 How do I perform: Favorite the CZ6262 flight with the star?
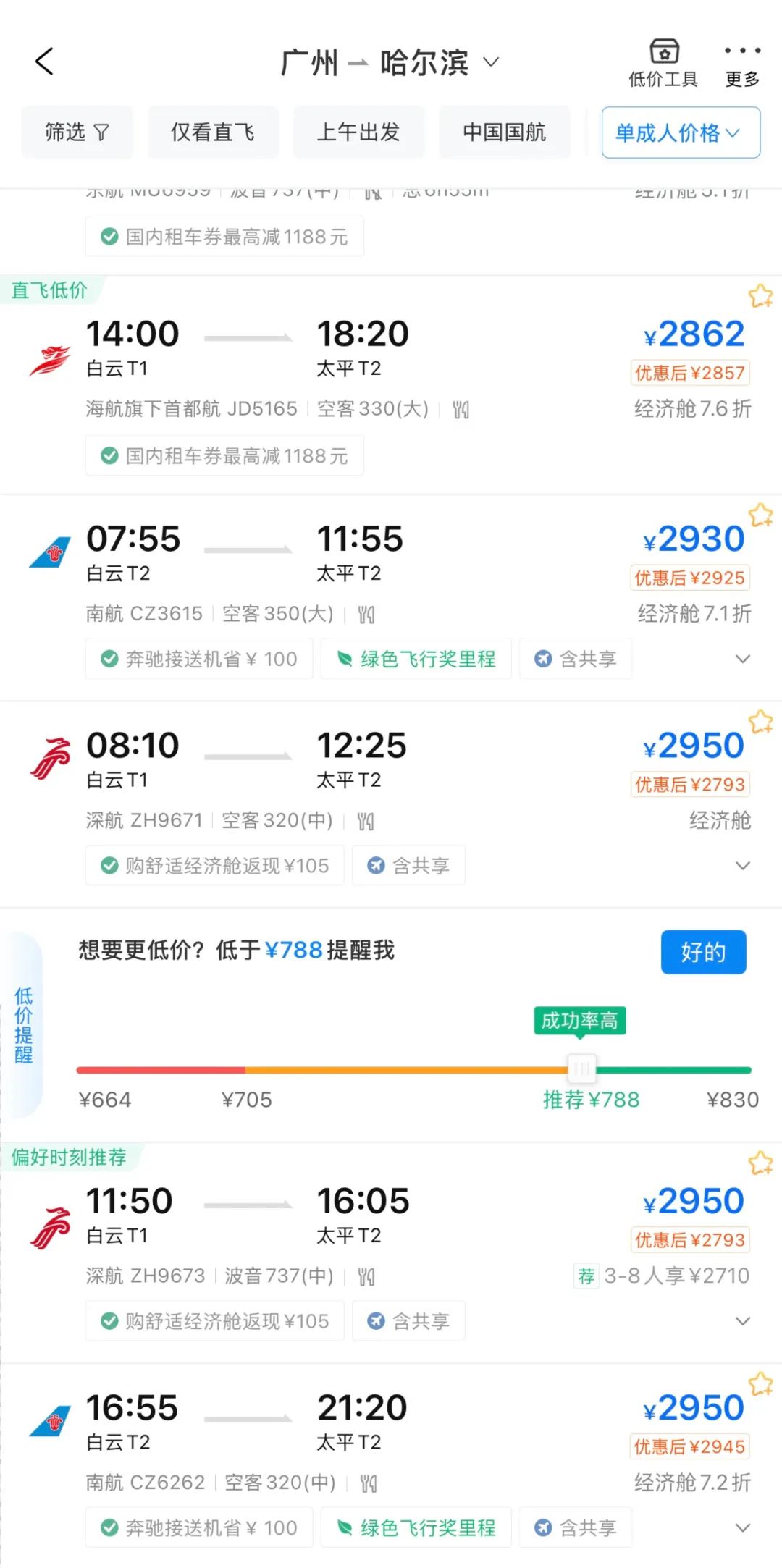coord(760,1384)
